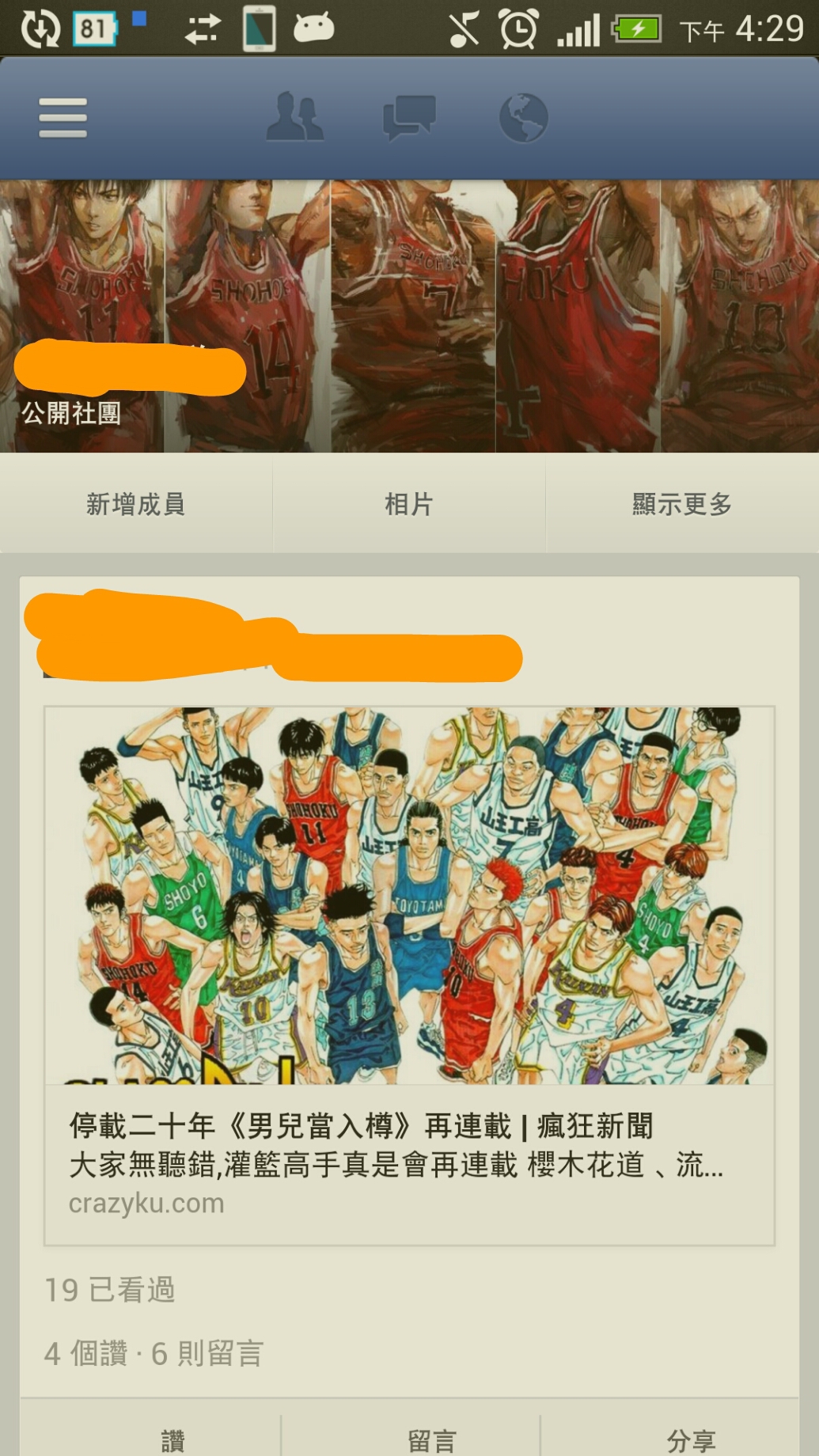Open the notifications globe icon
The image size is (819, 1456).
[x=523, y=118]
